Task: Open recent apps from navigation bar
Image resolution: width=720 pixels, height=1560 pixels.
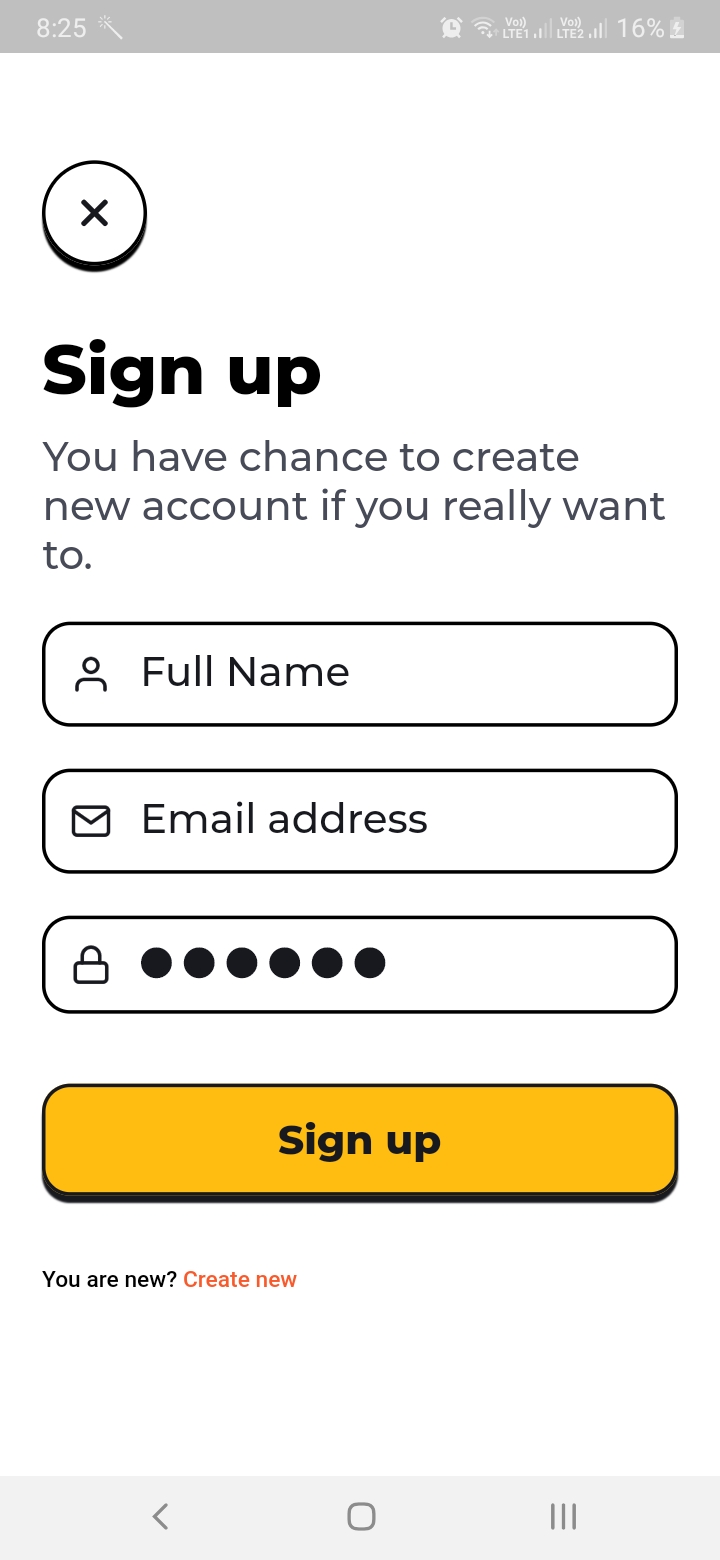Action: pyautogui.click(x=563, y=1517)
